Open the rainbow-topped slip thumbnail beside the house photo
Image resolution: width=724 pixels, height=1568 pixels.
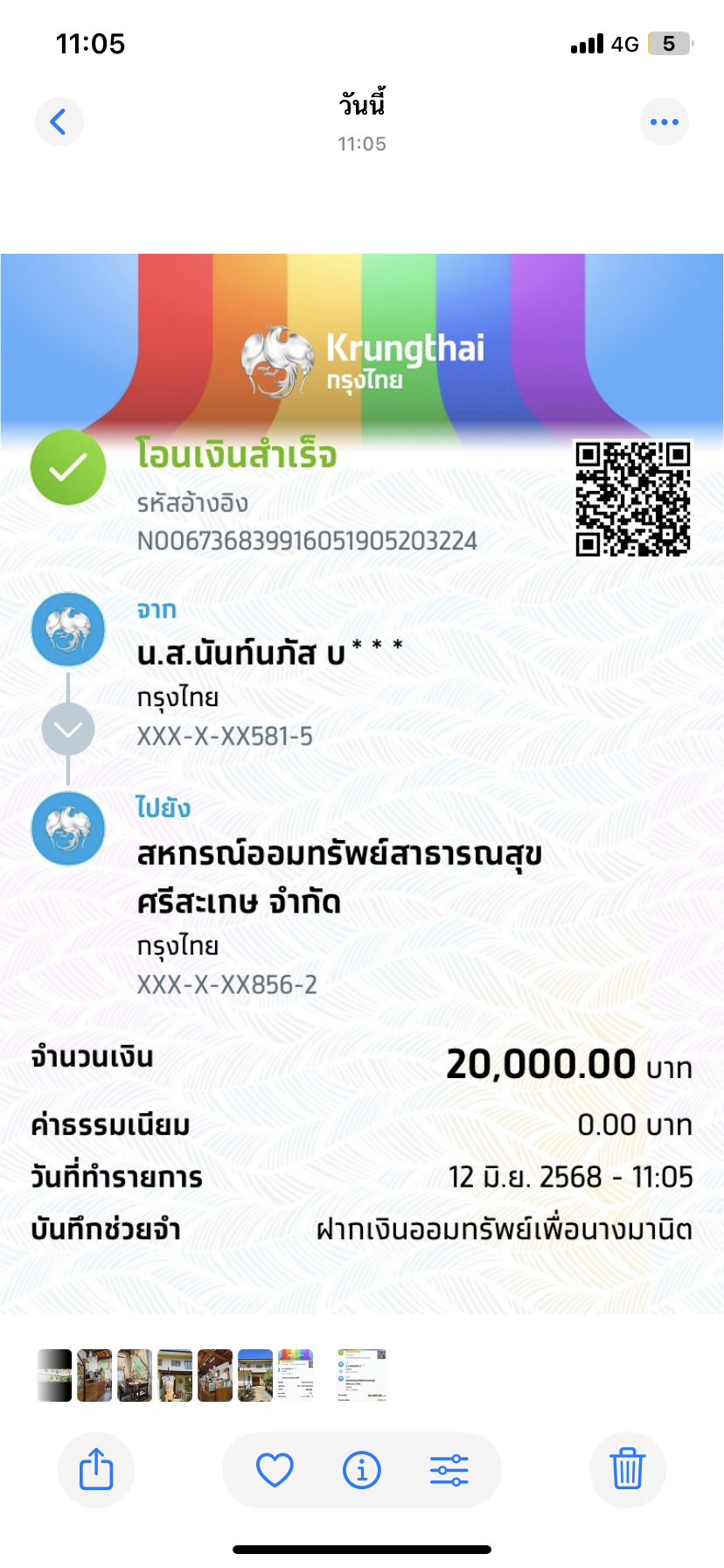point(296,1375)
